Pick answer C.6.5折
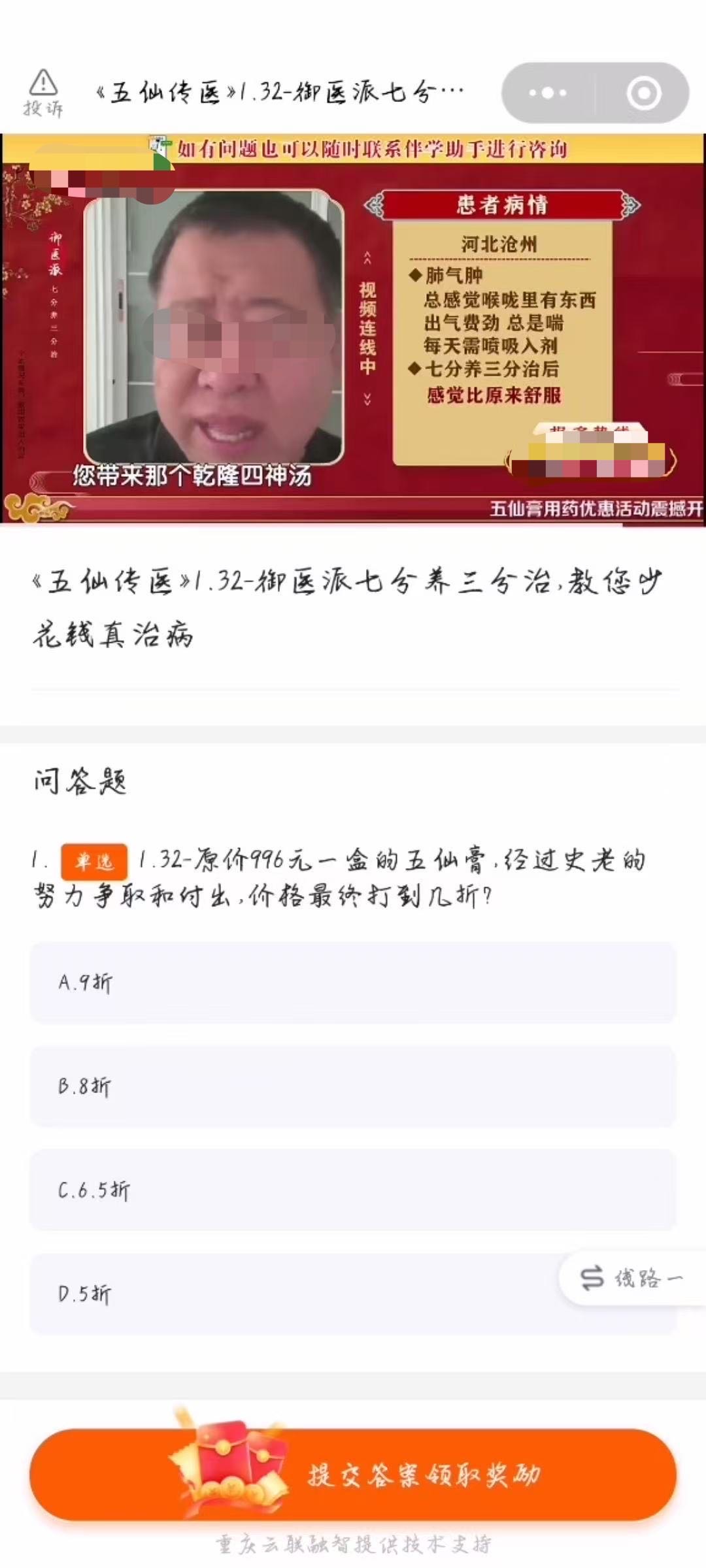706x1568 pixels. click(x=353, y=1190)
